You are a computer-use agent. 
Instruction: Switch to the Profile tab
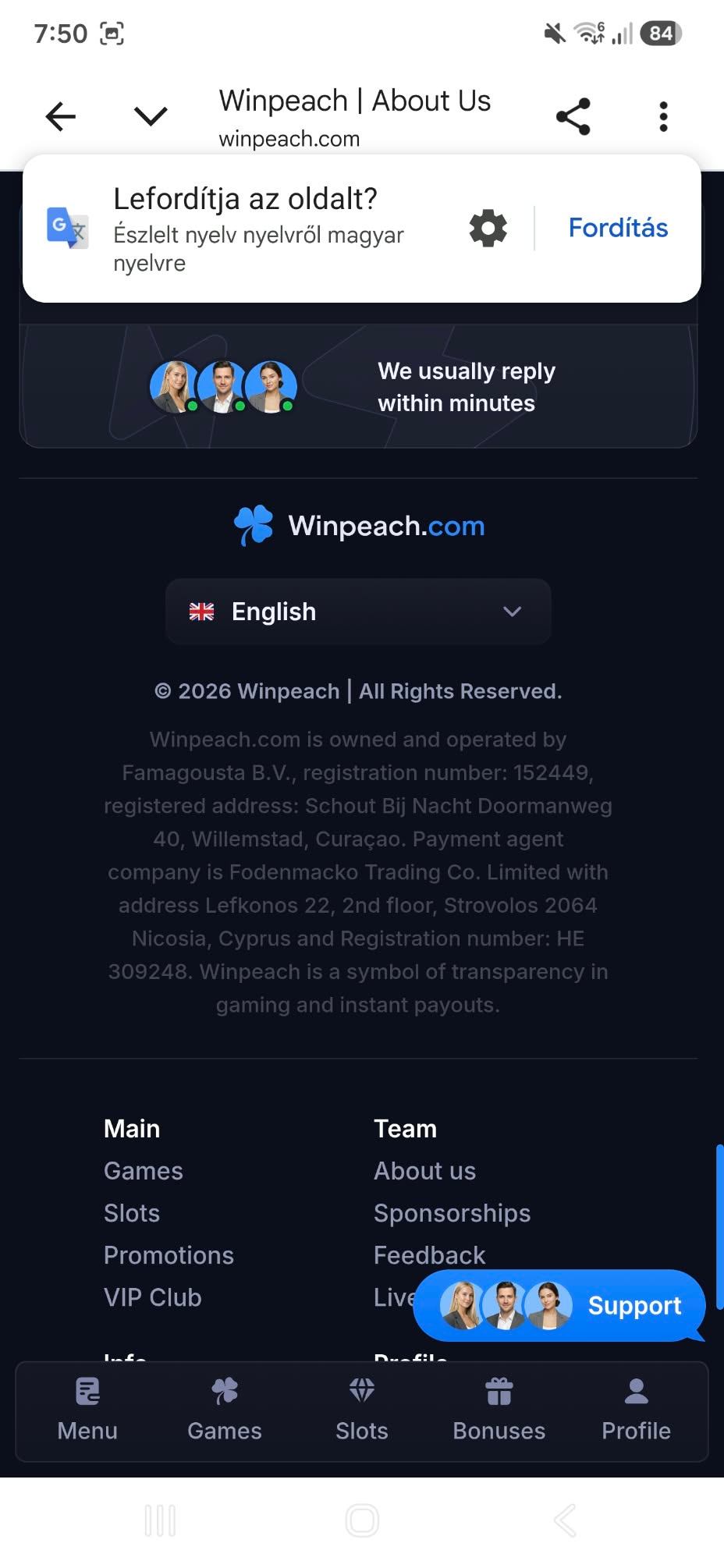pyautogui.click(x=637, y=1410)
